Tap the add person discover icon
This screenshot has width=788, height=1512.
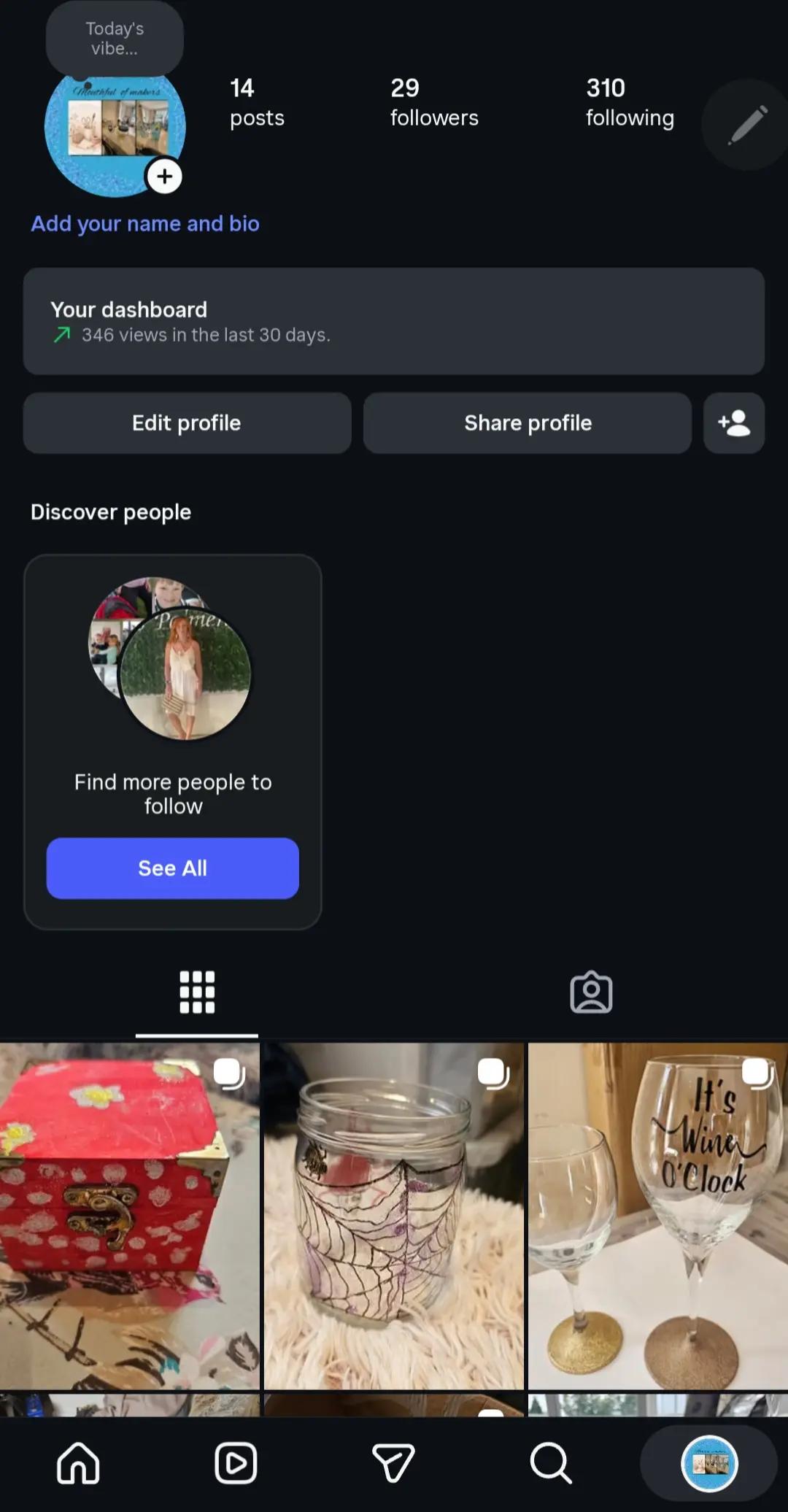734,423
